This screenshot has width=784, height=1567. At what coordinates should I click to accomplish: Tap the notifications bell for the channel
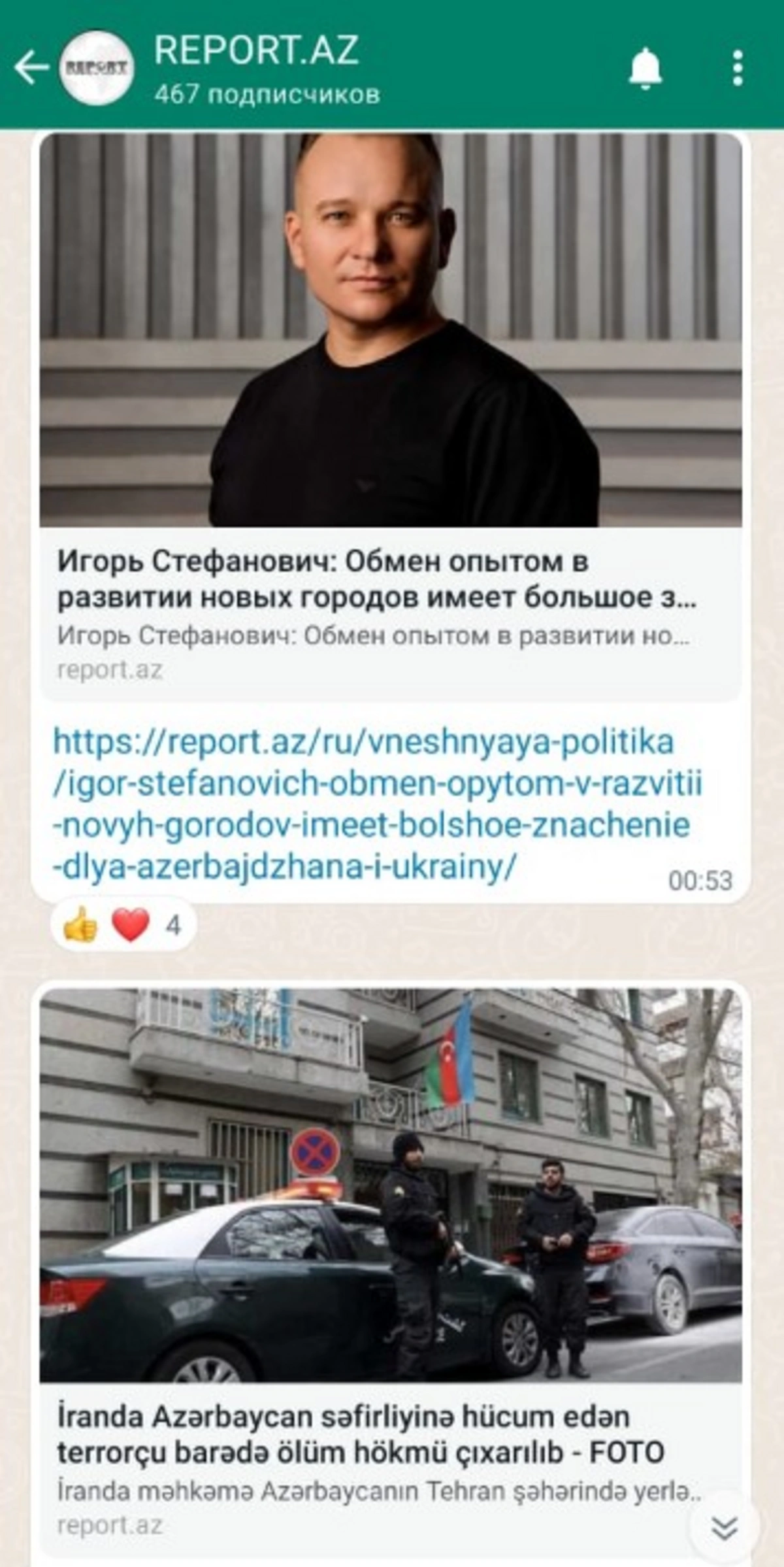[x=645, y=68]
